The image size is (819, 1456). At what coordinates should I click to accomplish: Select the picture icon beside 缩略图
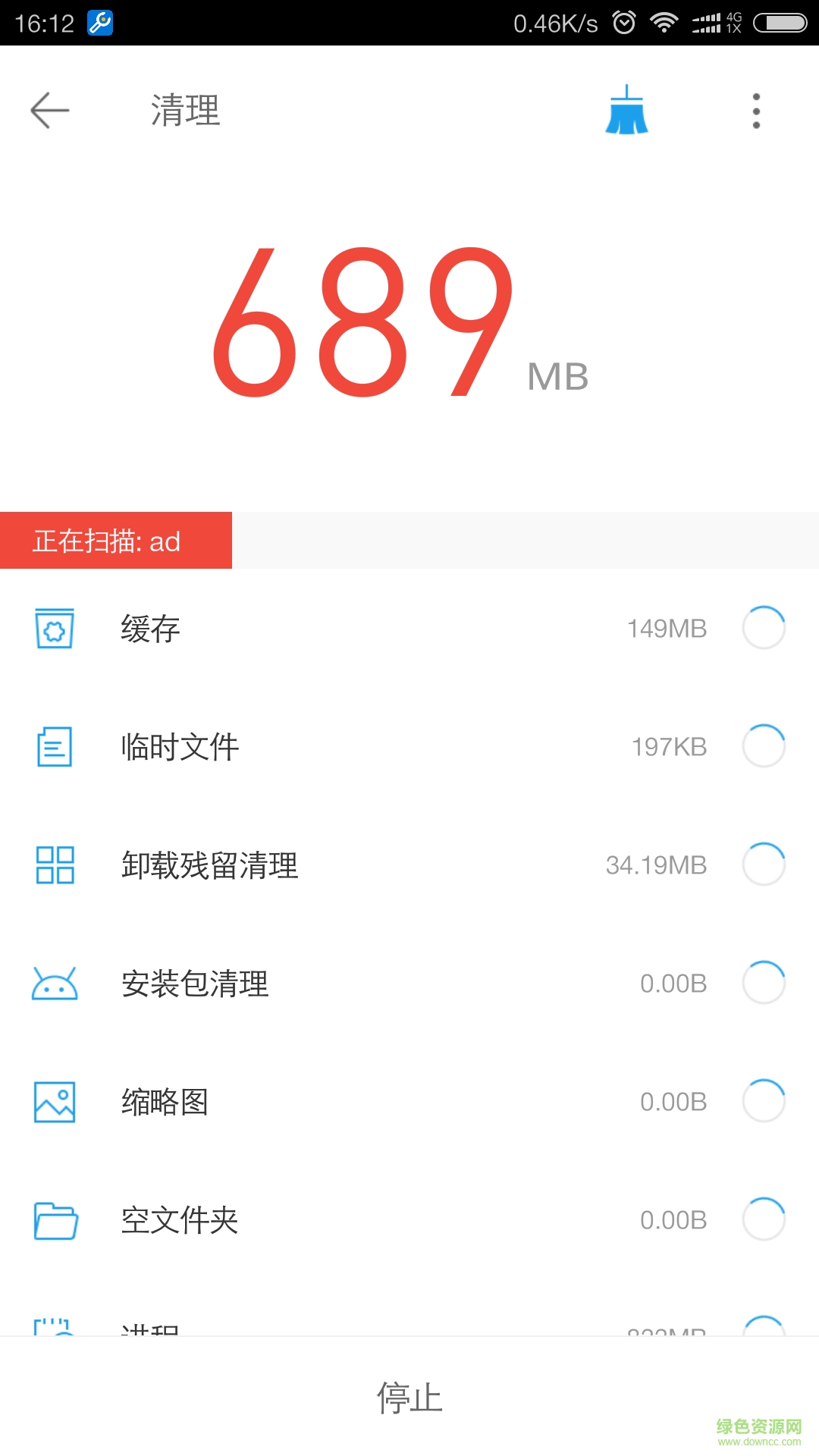tap(54, 1101)
